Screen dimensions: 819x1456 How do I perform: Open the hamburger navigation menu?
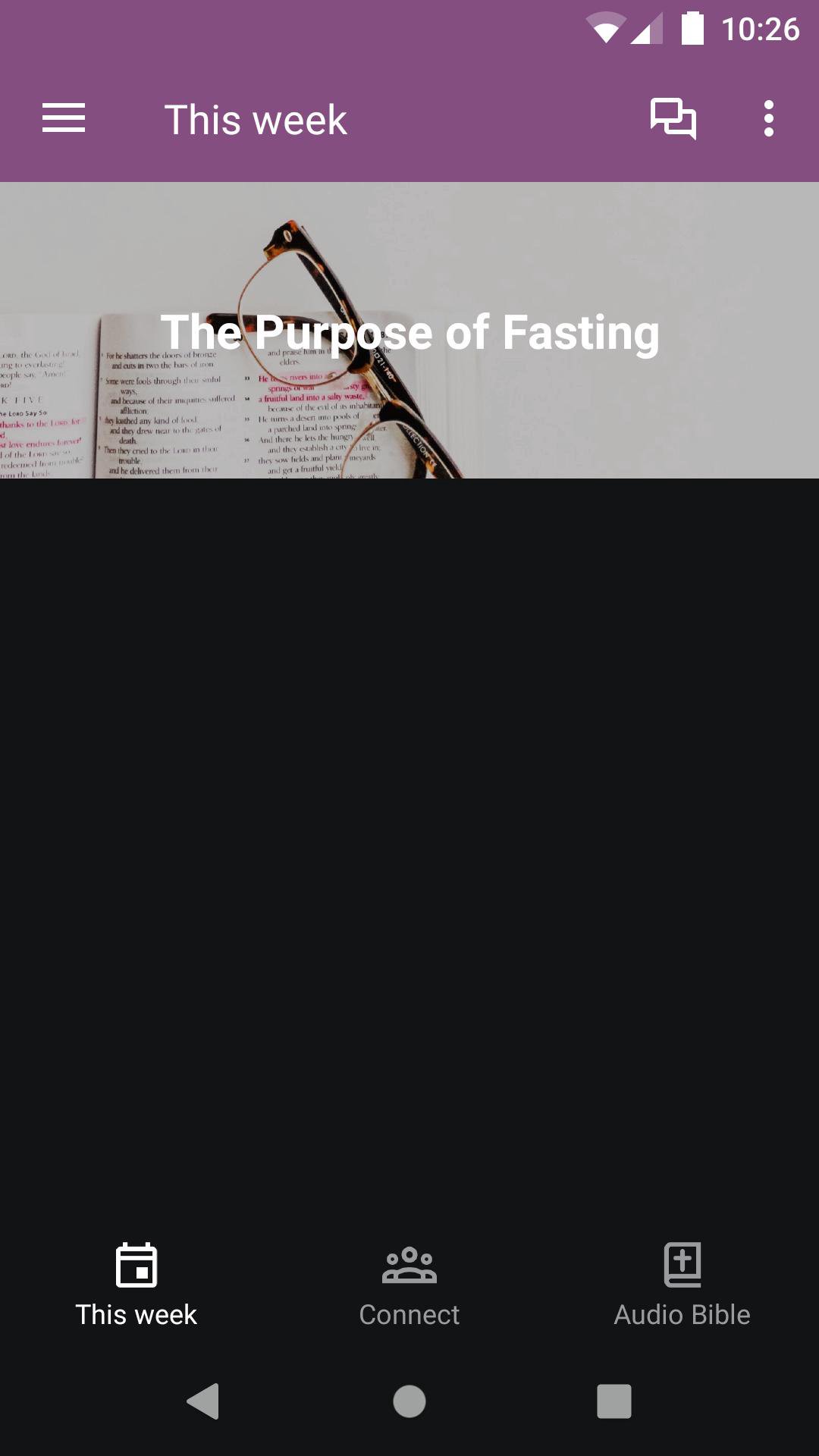(x=64, y=118)
